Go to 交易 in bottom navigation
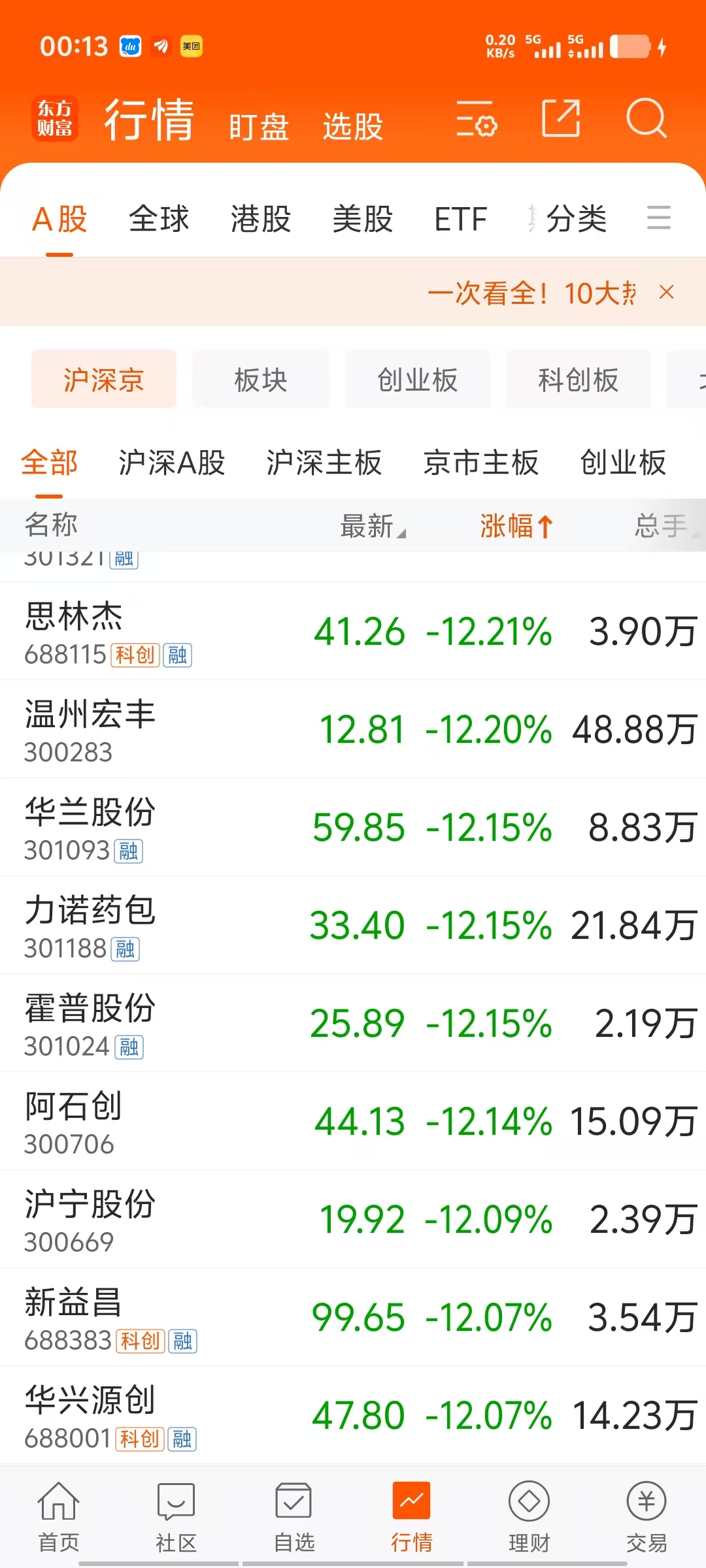This screenshot has width=706, height=1568. click(x=647, y=1517)
